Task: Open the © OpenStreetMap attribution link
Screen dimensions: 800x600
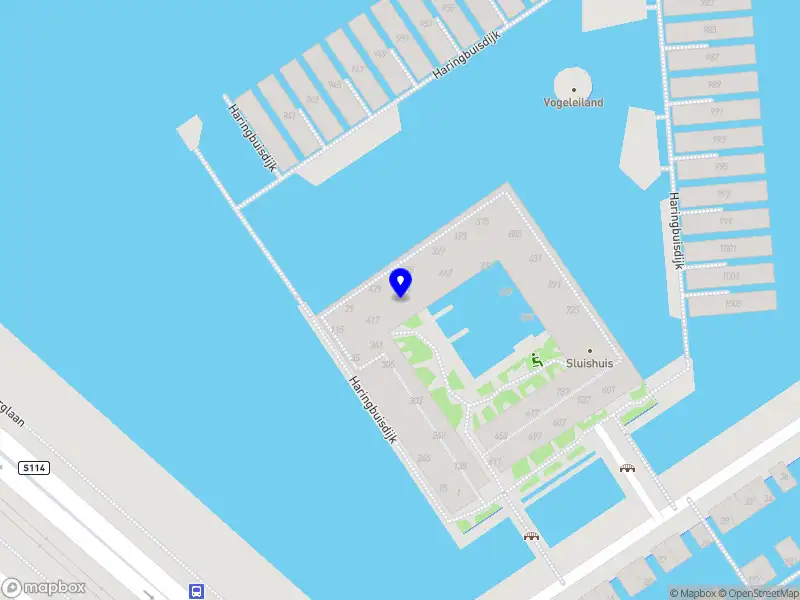Action: pyautogui.click(x=759, y=593)
